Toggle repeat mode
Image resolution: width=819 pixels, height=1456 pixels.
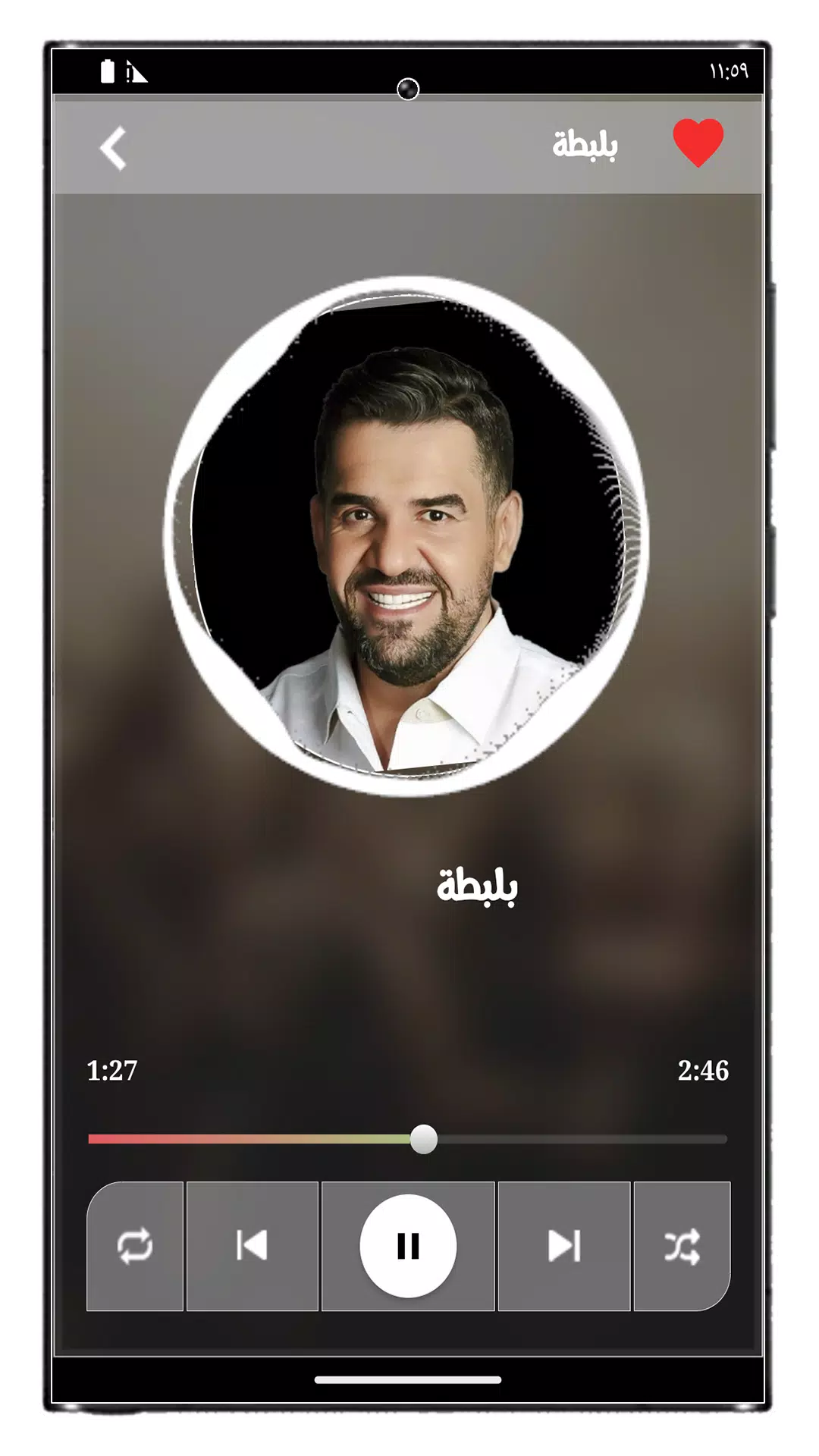click(135, 1246)
